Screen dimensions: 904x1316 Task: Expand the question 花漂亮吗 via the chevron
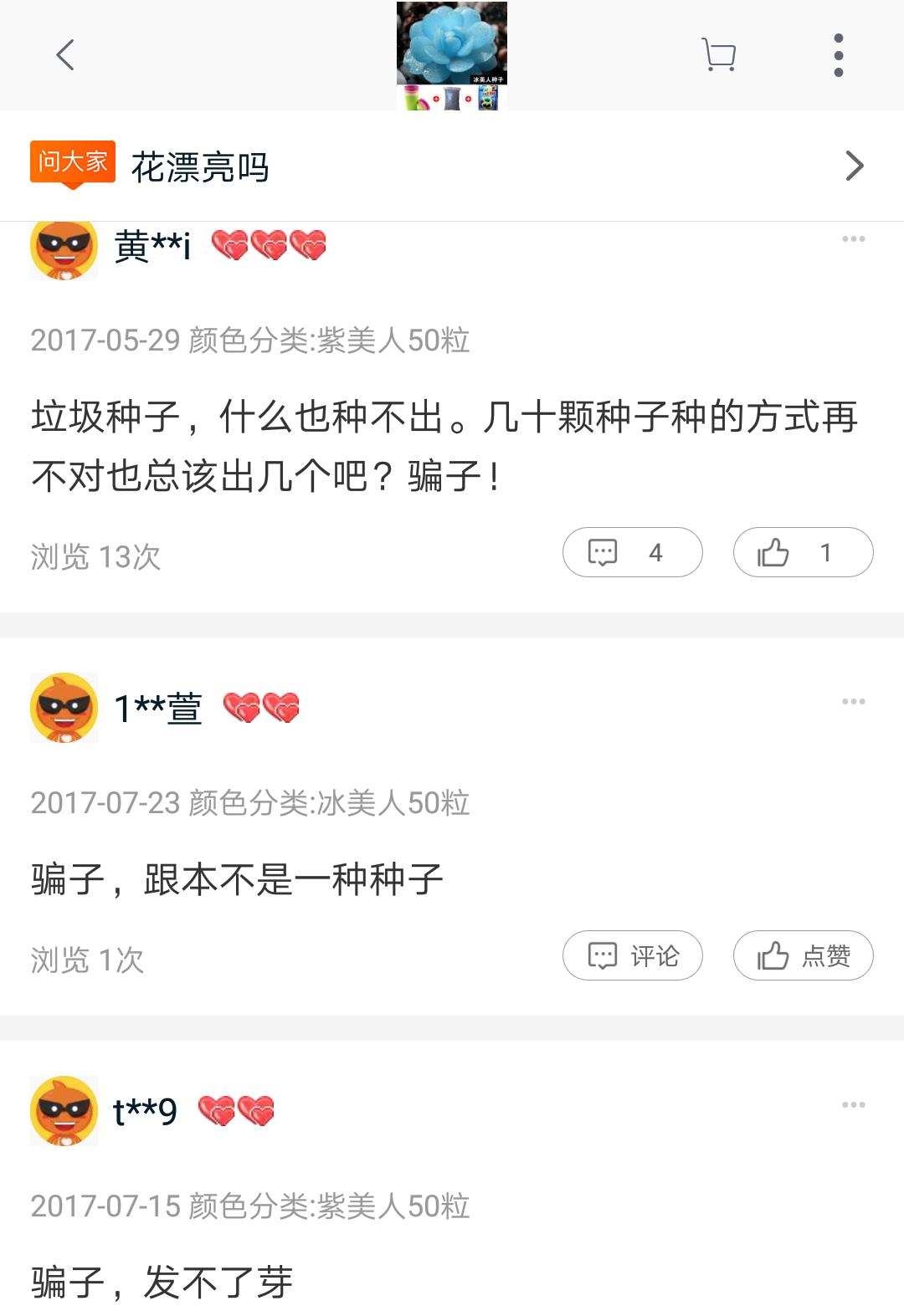[x=854, y=166]
